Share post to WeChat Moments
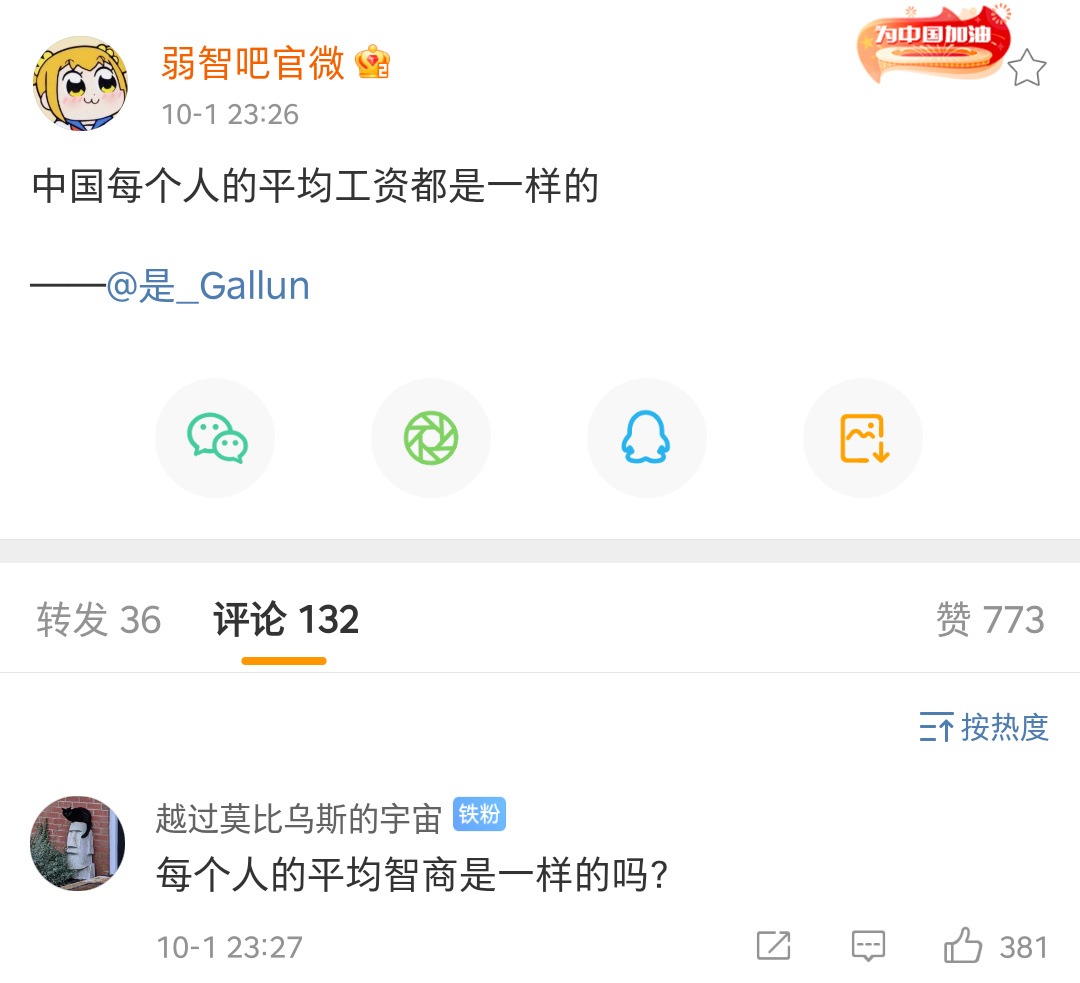 pyautogui.click(x=431, y=438)
